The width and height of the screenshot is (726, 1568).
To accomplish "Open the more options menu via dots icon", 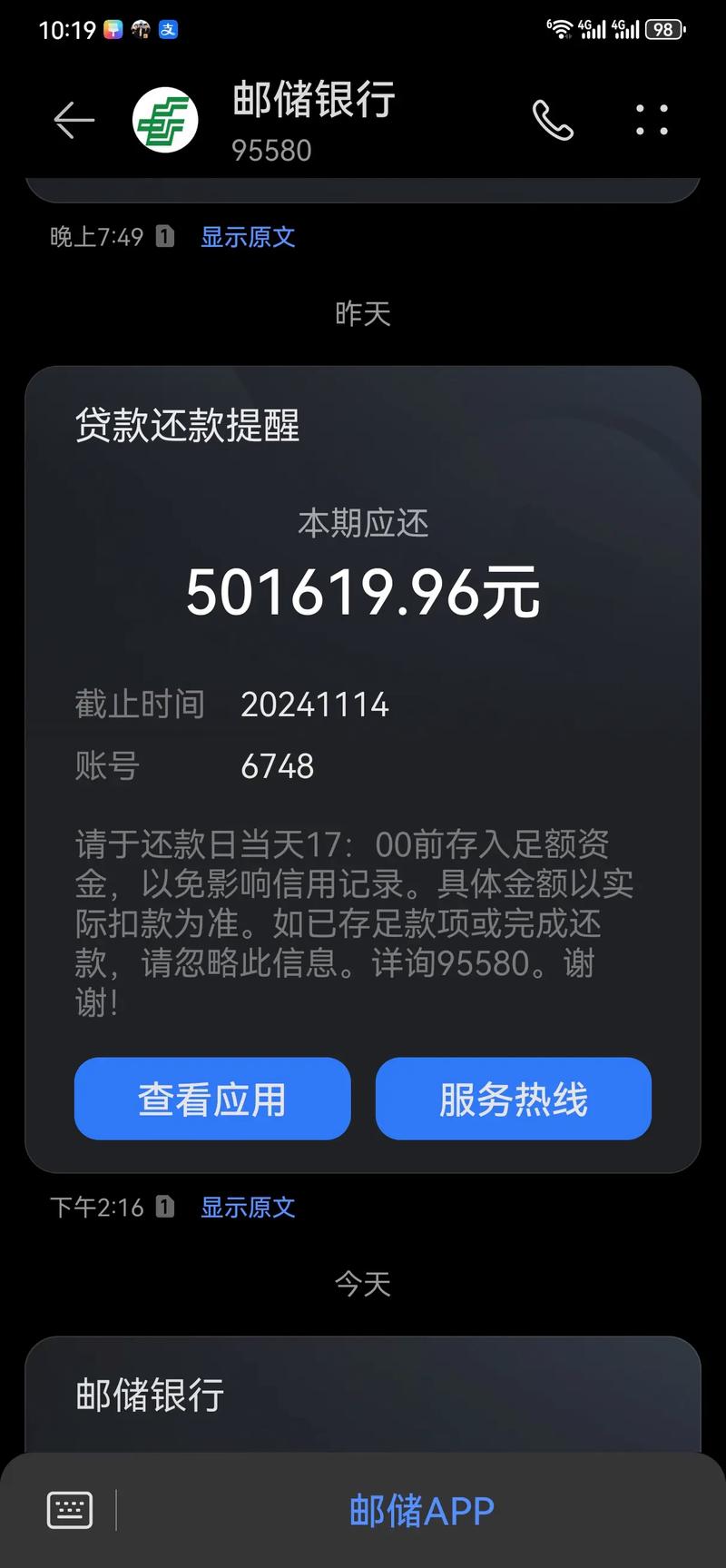I will (x=650, y=120).
